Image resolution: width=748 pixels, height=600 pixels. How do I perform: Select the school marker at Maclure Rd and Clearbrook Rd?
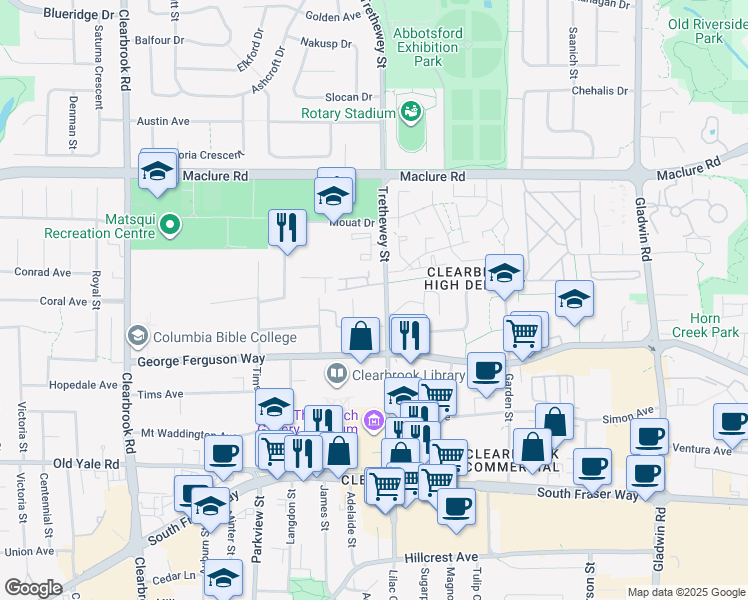pos(157,171)
